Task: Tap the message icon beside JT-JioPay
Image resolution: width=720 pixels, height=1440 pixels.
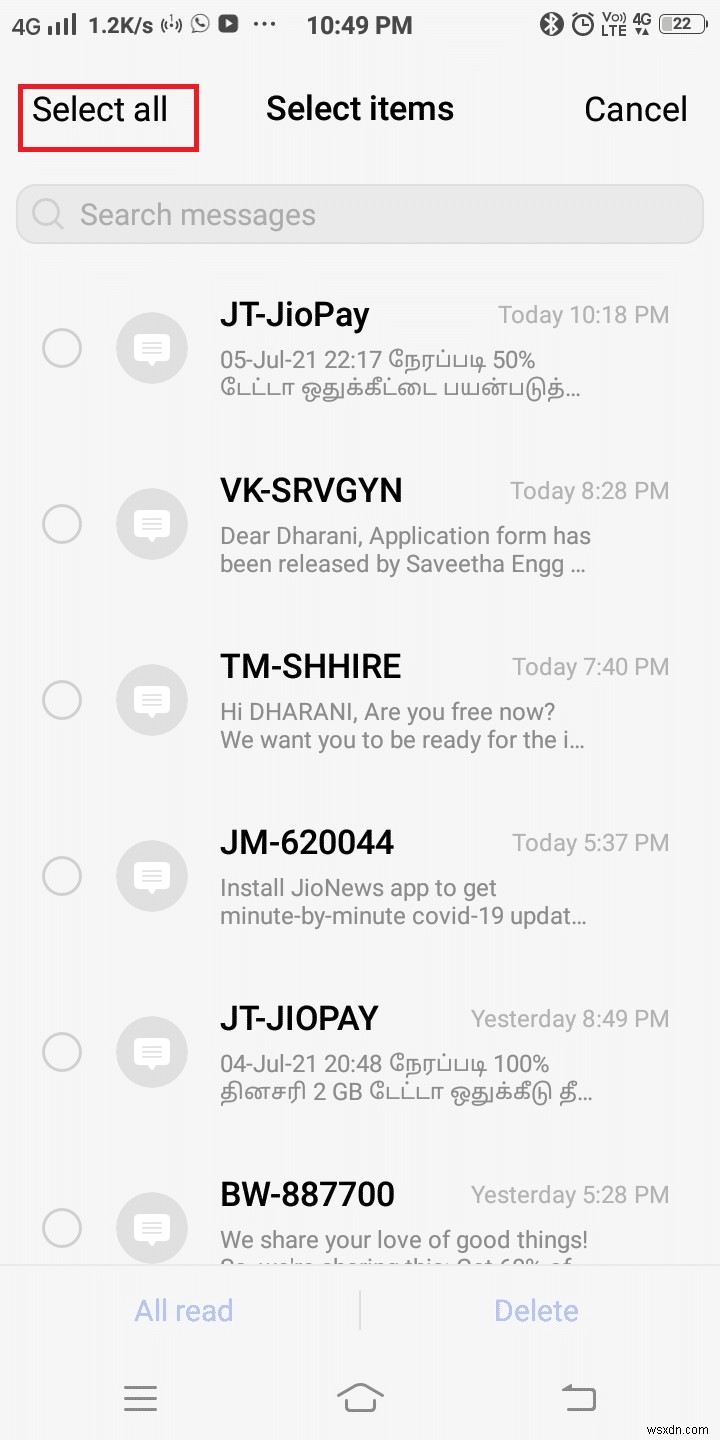Action: (x=152, y=348)
